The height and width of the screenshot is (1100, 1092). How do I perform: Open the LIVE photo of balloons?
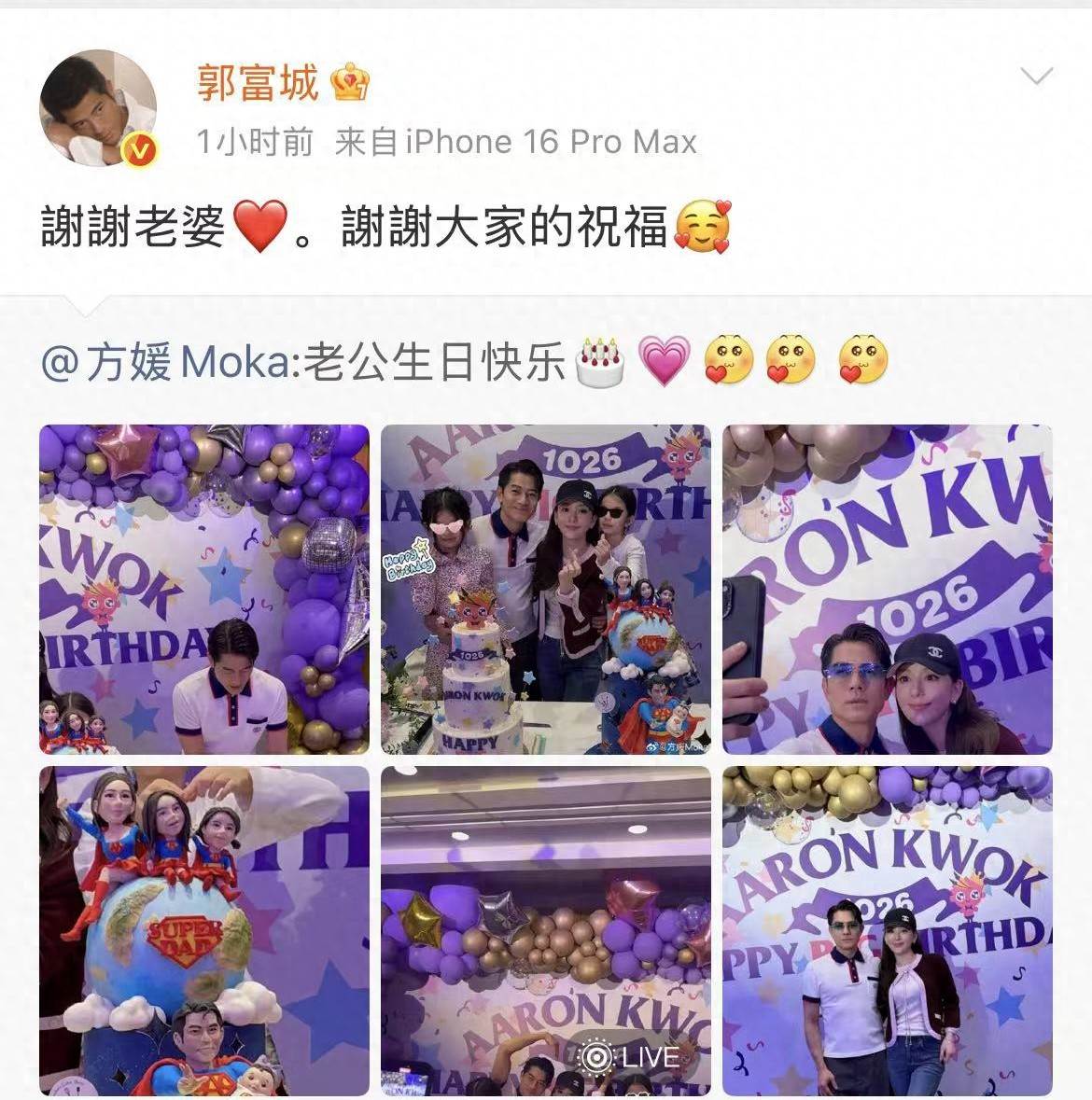pyautogui.click(x=546, y=931)
